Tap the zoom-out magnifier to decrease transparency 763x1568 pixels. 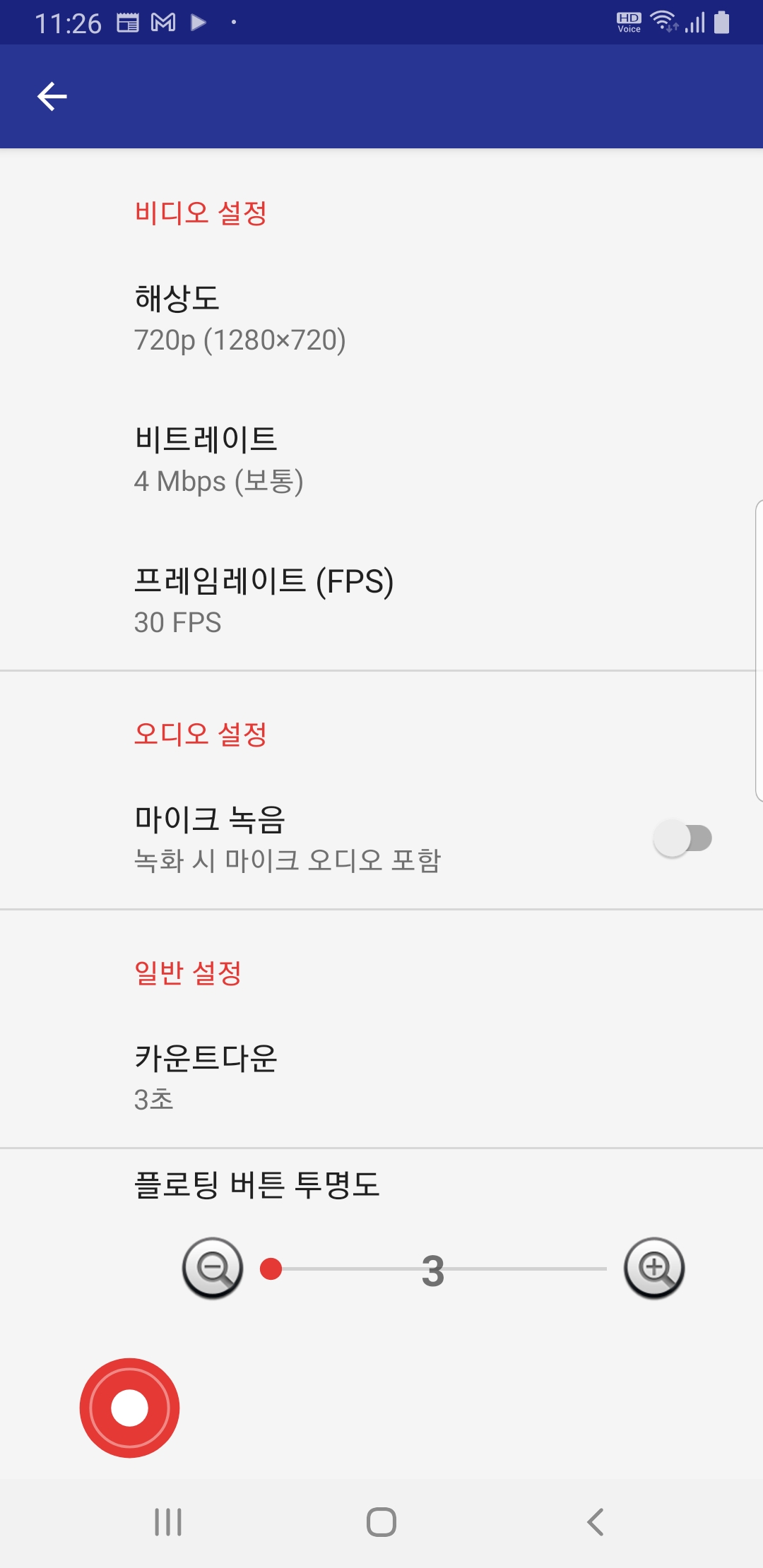coord(213,1268)
